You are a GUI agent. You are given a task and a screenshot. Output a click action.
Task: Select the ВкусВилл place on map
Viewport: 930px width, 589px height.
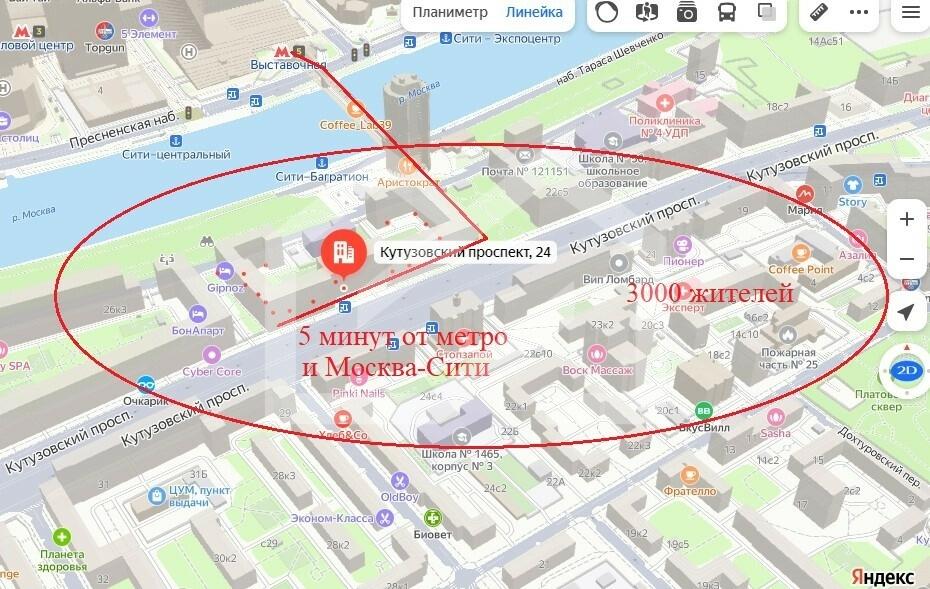704,410
